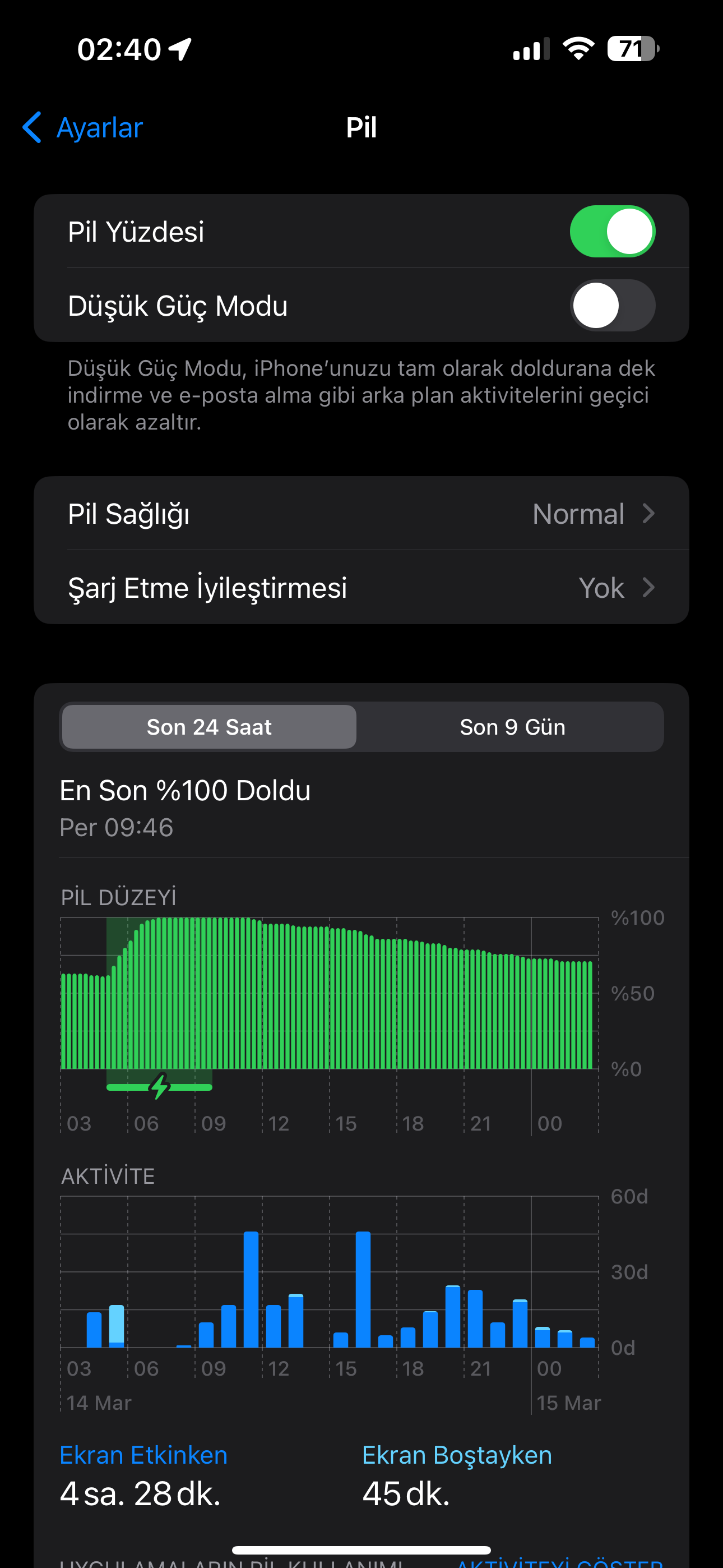This screenshot has width=723, height=1568.
Task: Enable Düşük Güç Modu
Action: coord(612,305)
